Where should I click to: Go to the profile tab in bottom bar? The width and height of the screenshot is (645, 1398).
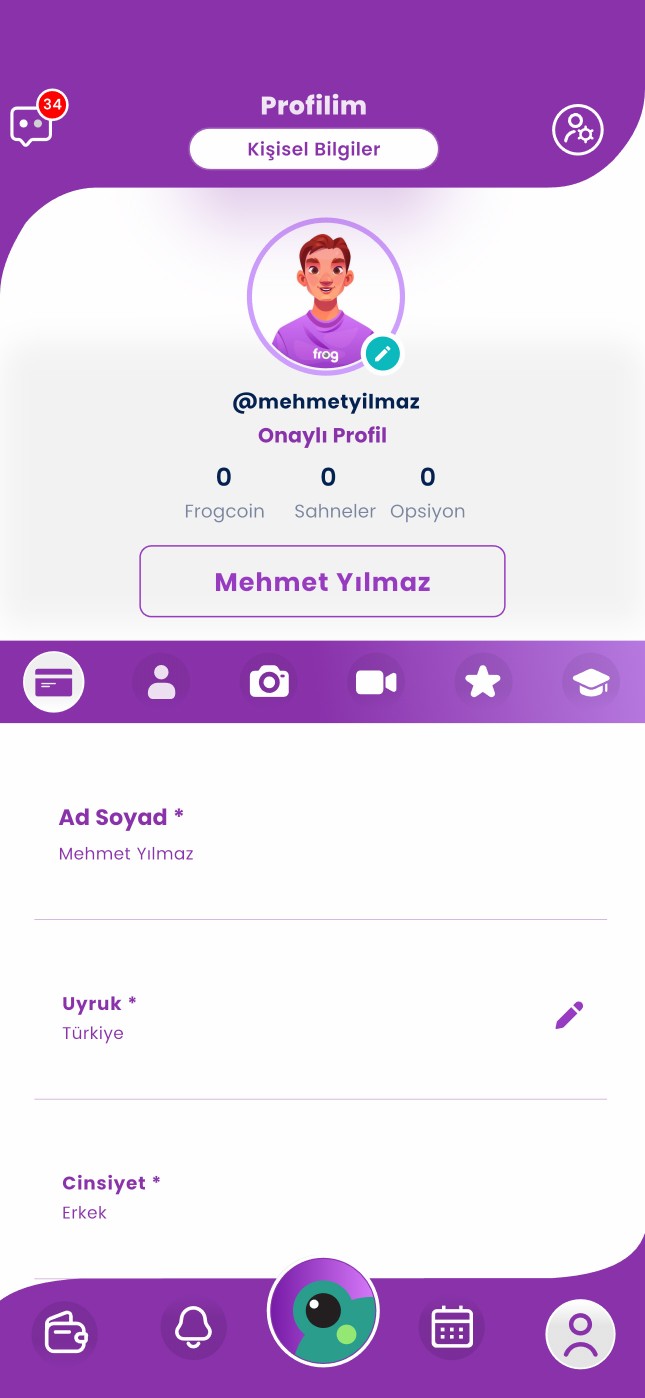(580, 1334)
